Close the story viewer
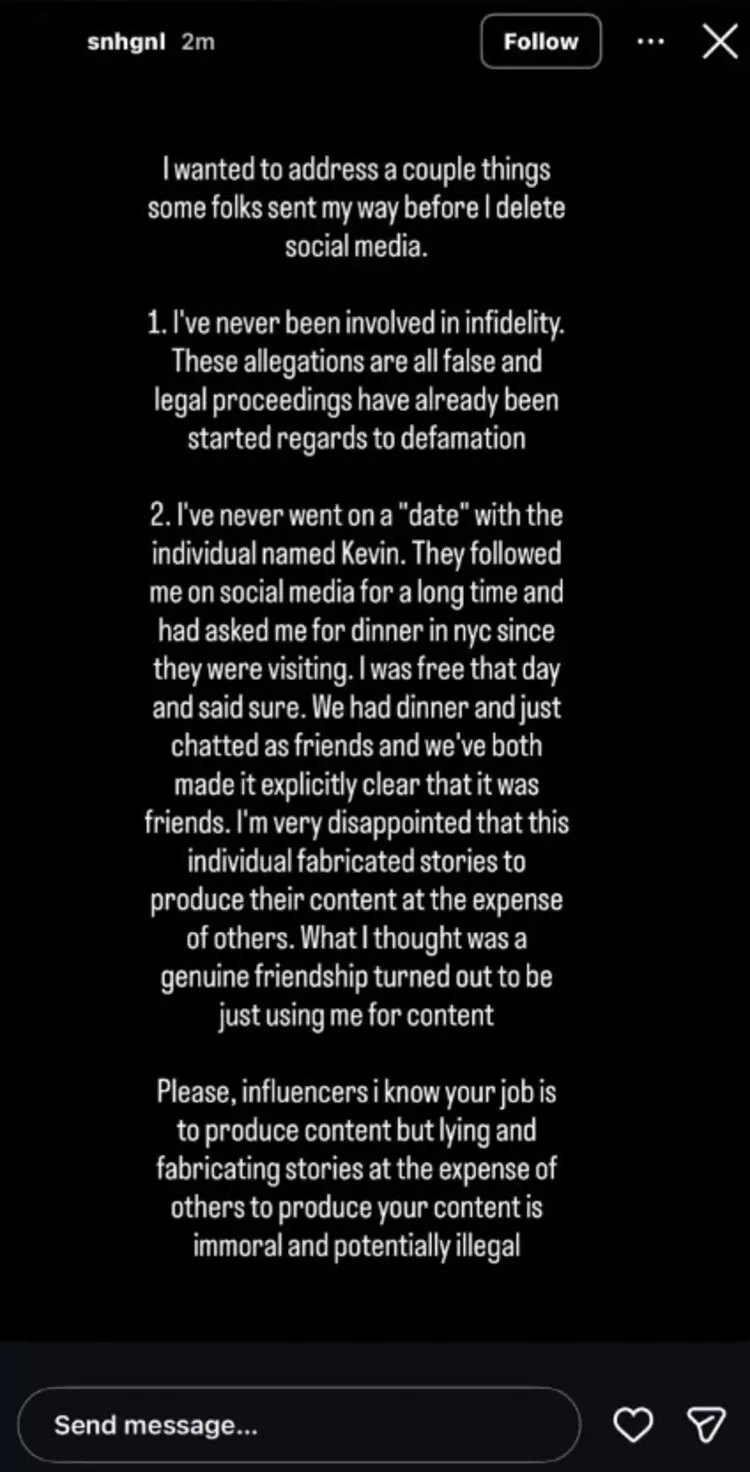Image resolution: width=750 pixels, height=1472 pixels. 719,42
